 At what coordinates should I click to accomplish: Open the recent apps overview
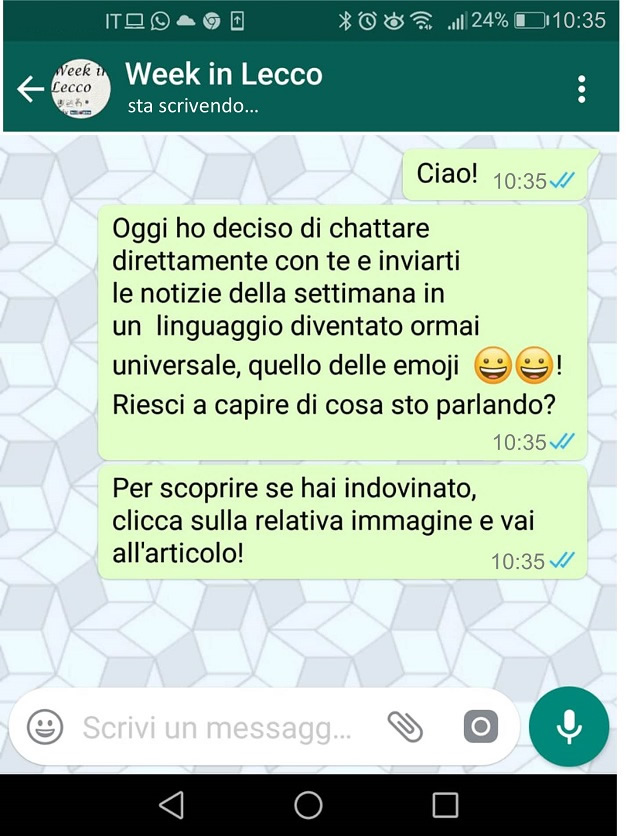click(444, 804)
